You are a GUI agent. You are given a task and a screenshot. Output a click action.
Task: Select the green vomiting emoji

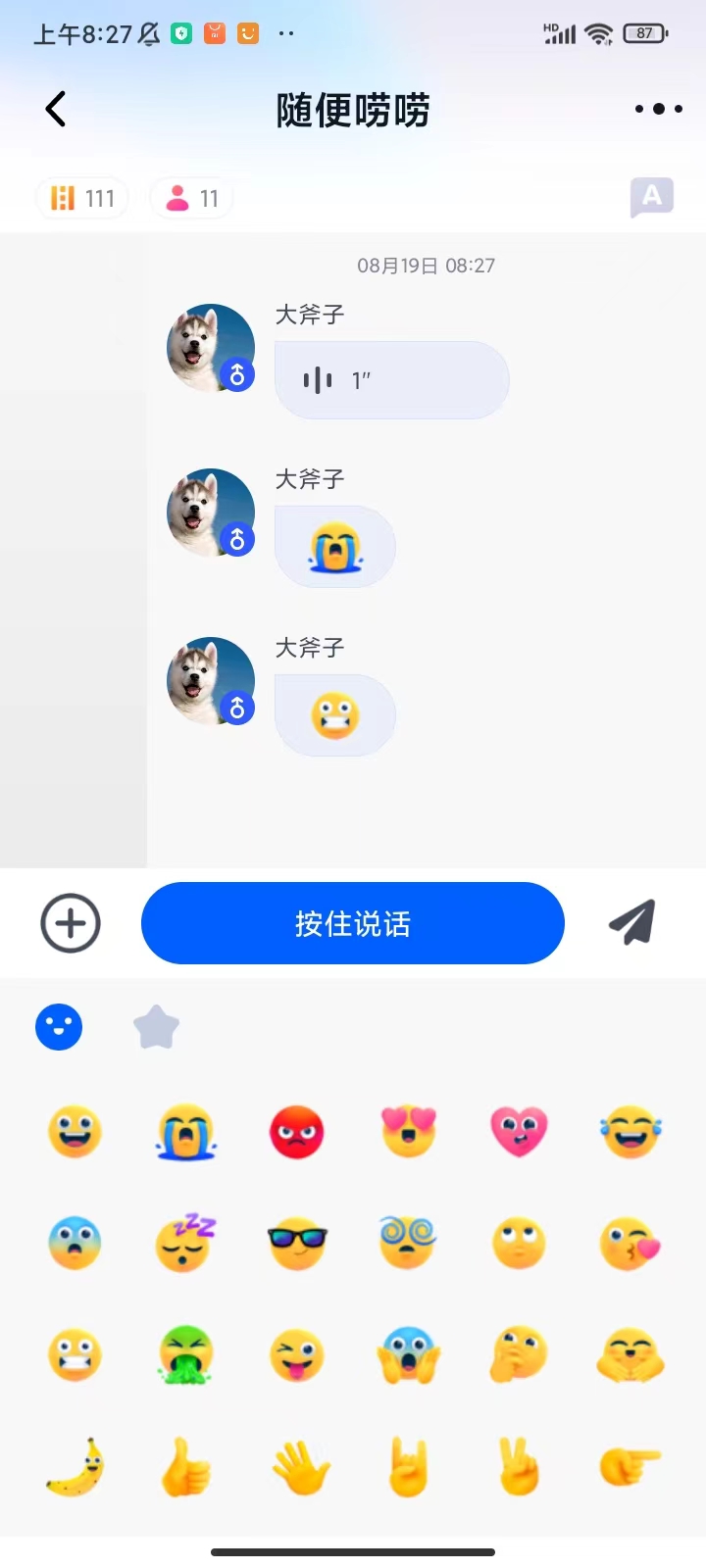pos(185,1354)
